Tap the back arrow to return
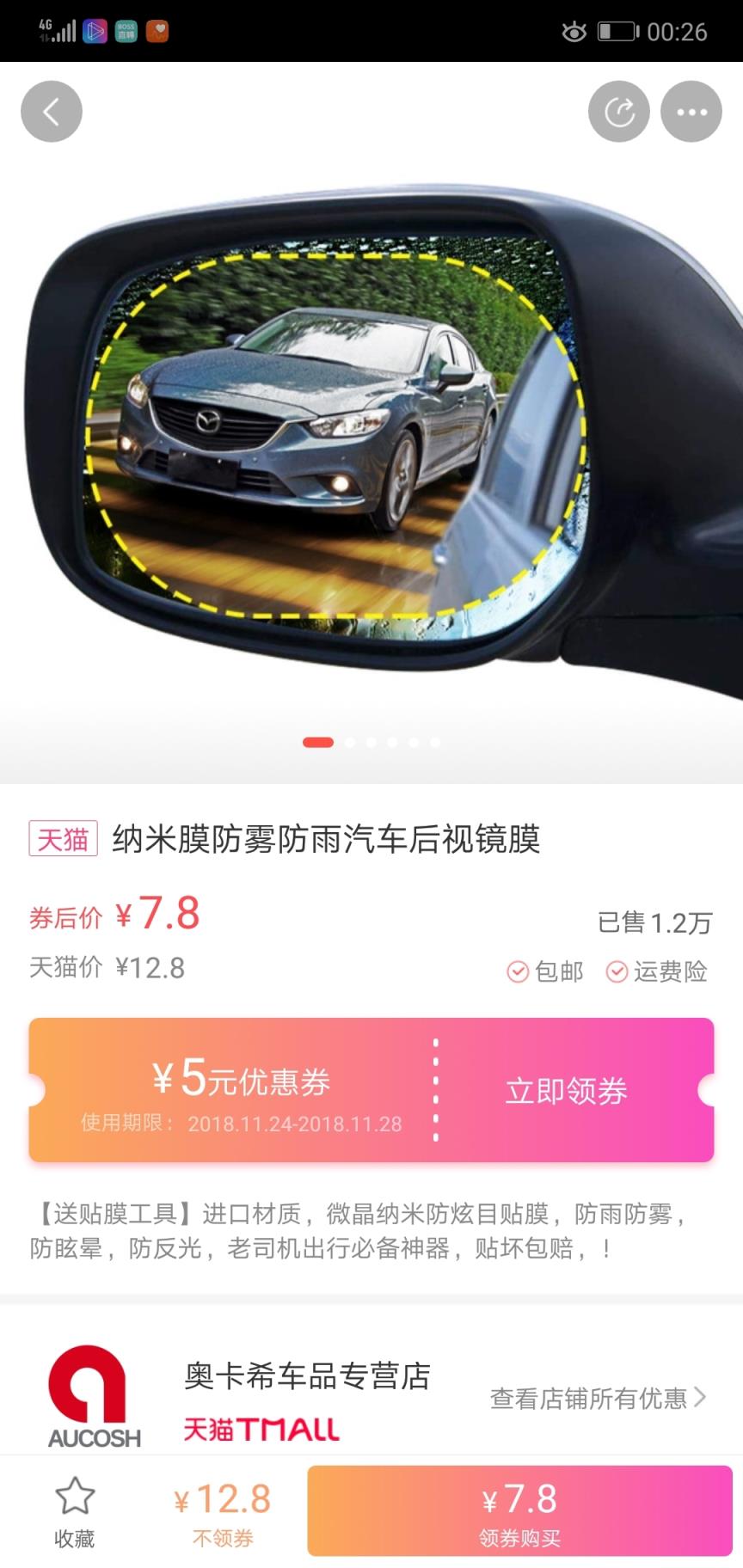 [x=51, y=110]
